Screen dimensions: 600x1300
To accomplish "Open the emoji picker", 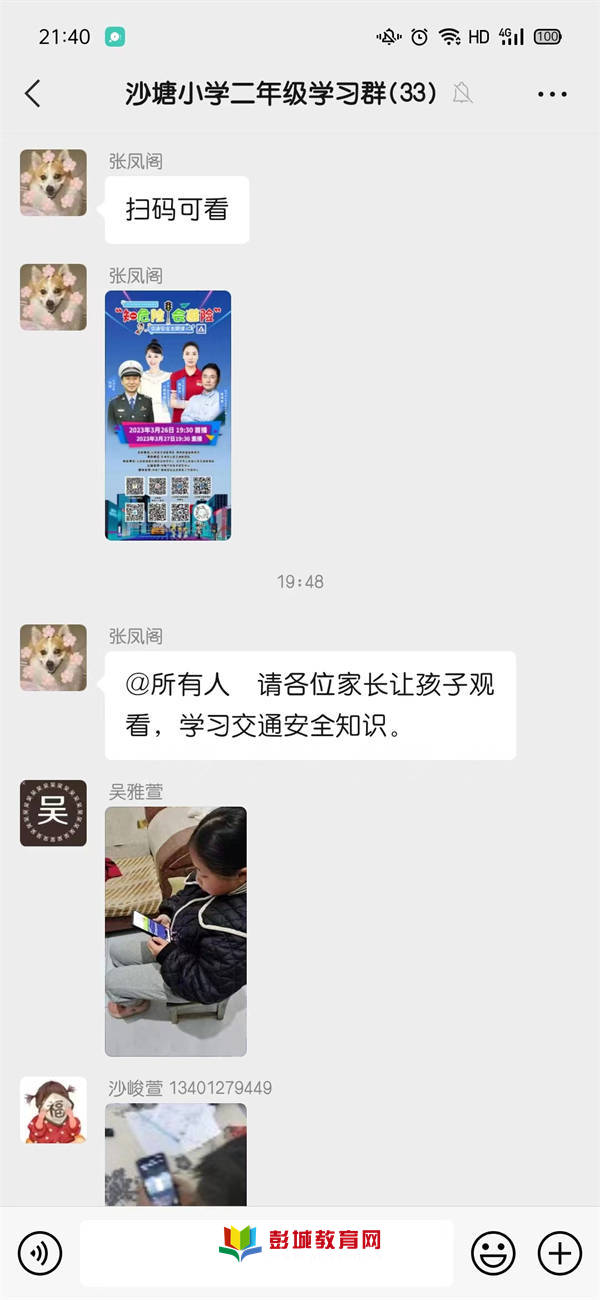I will coord(493,1253).
